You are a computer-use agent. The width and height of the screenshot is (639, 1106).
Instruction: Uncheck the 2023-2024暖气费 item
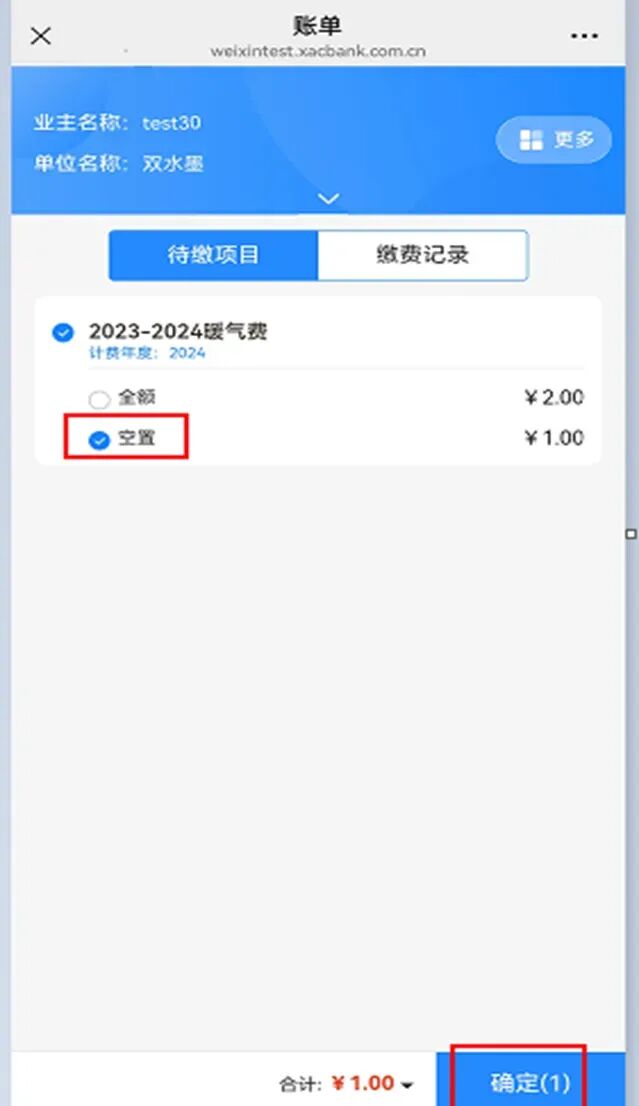click(x=63, y=332)
